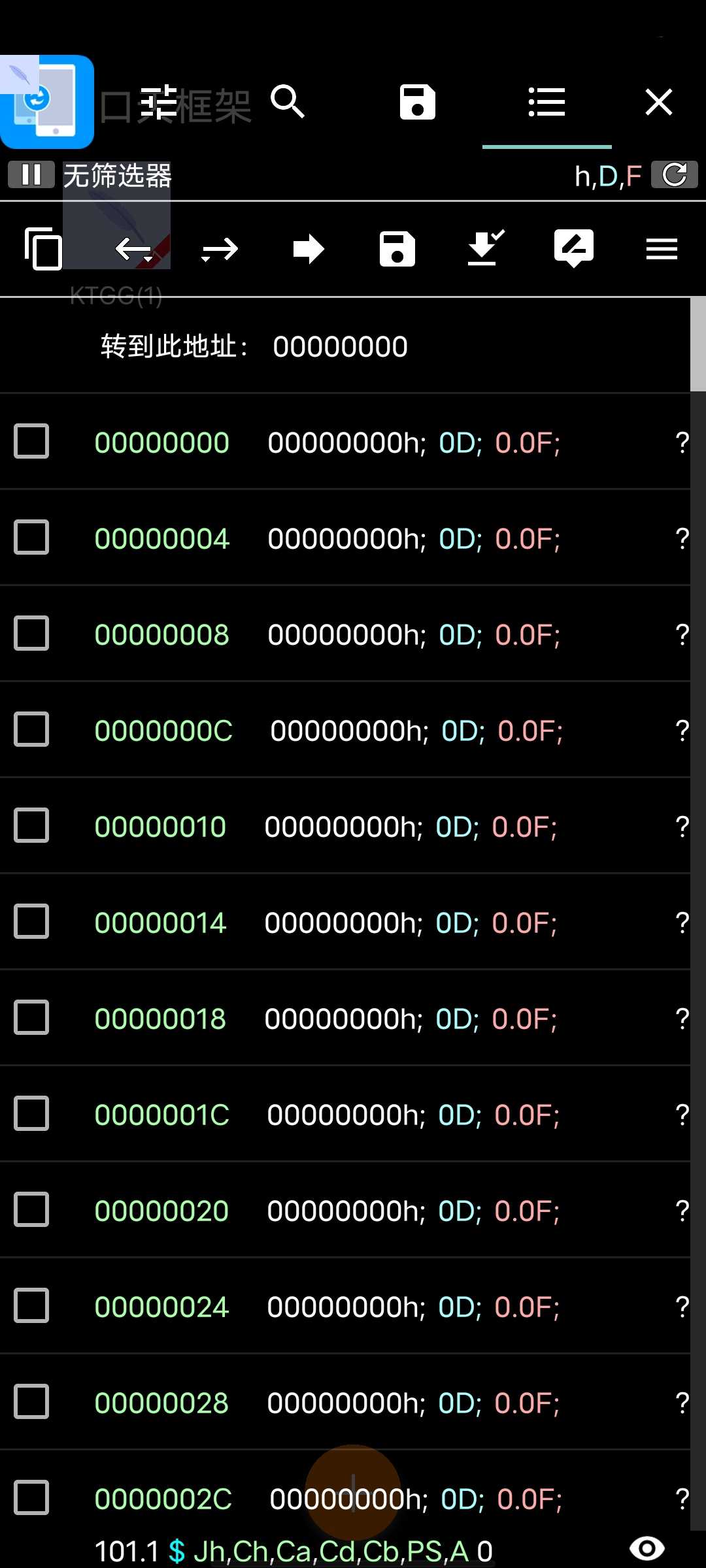Tap the copy icon in the toolbar
This screenshot has width=706, height=1568.
(x=43, y=248)
